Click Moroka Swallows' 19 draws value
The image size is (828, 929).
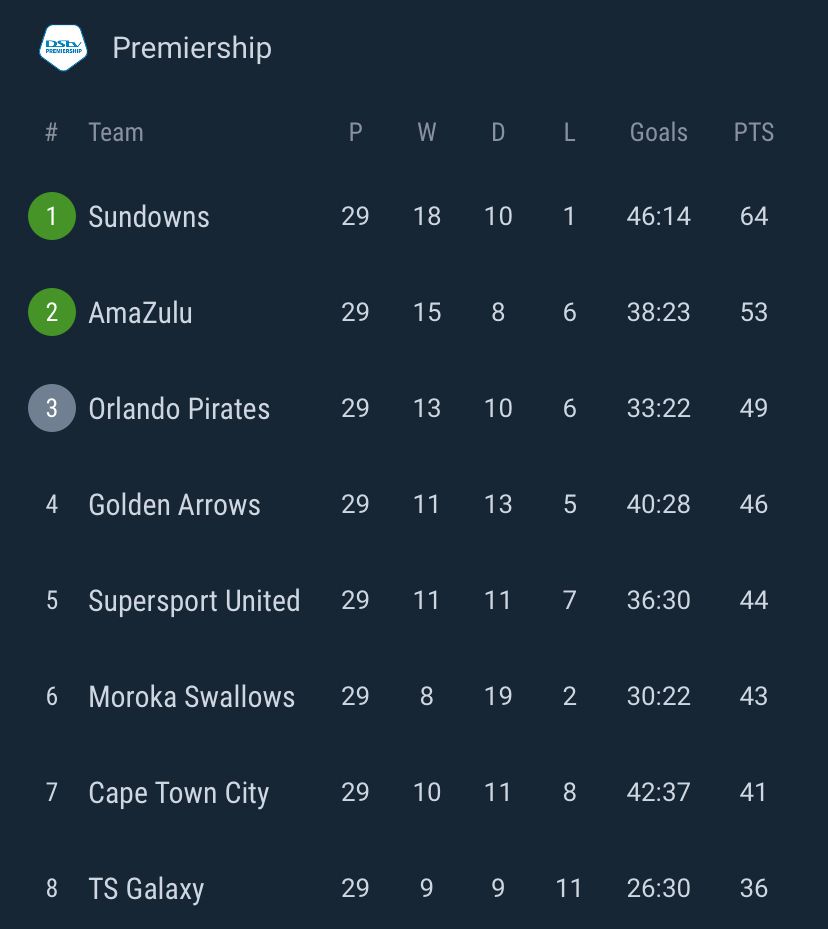coord(498,697)
